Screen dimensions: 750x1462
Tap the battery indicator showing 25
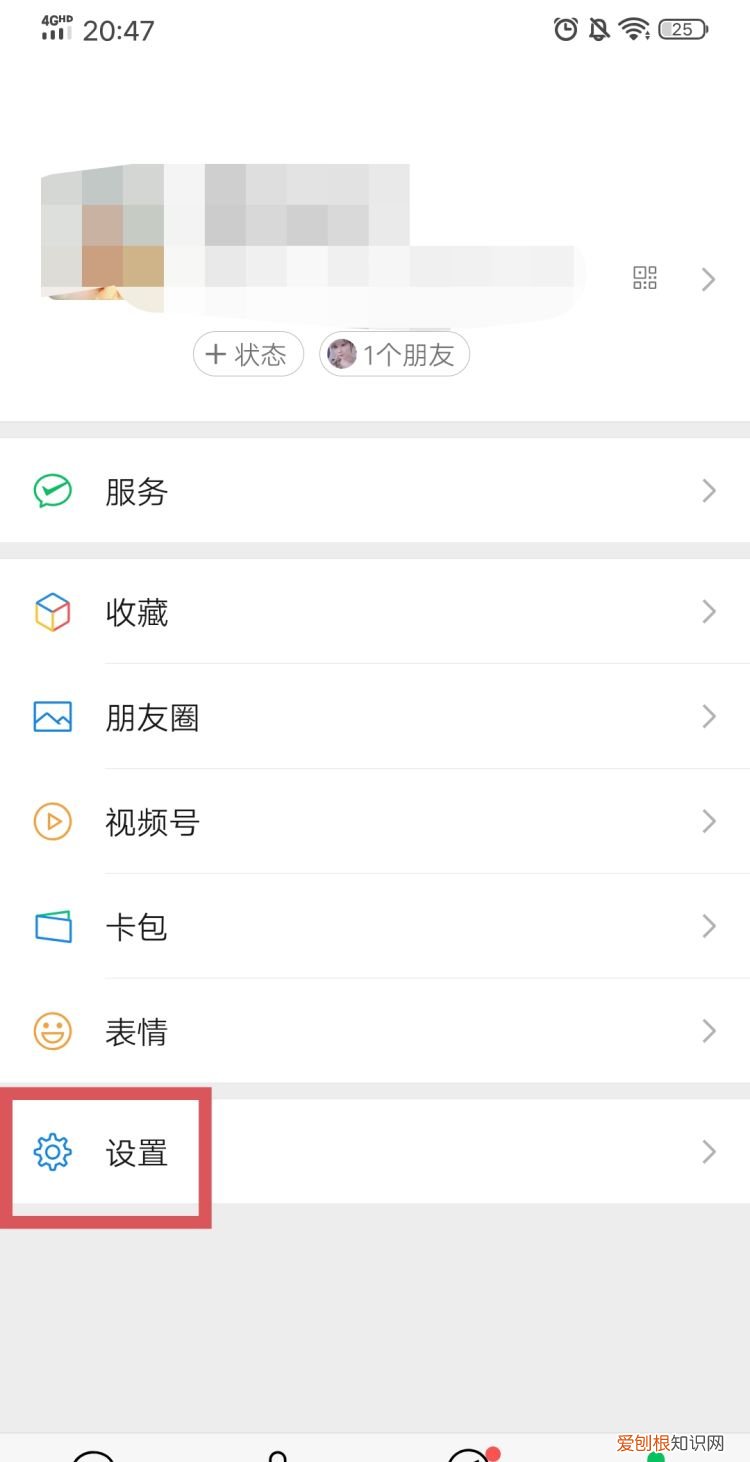pyautogui.click(x=682, y=29)
